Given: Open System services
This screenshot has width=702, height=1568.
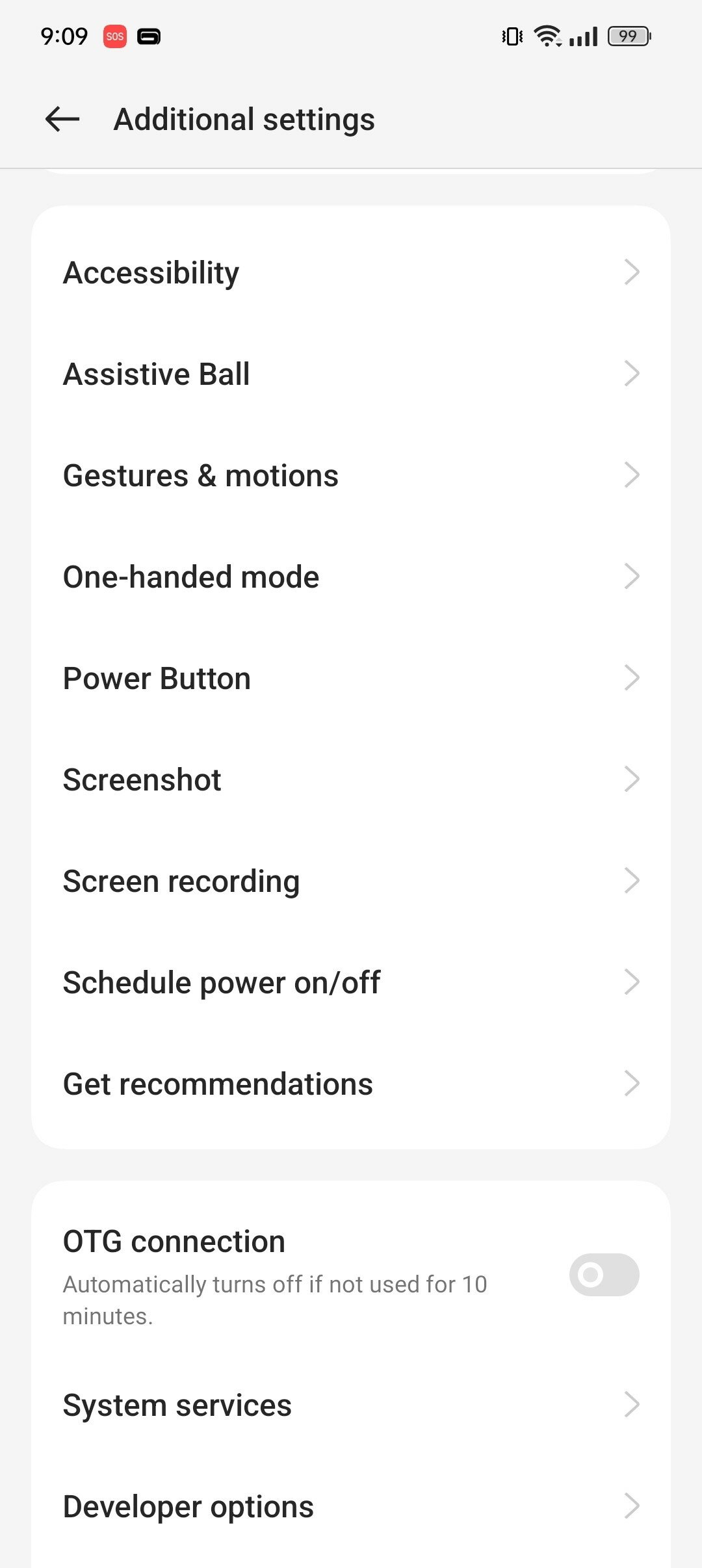Looking at the screenshot, I should 351,1405.
